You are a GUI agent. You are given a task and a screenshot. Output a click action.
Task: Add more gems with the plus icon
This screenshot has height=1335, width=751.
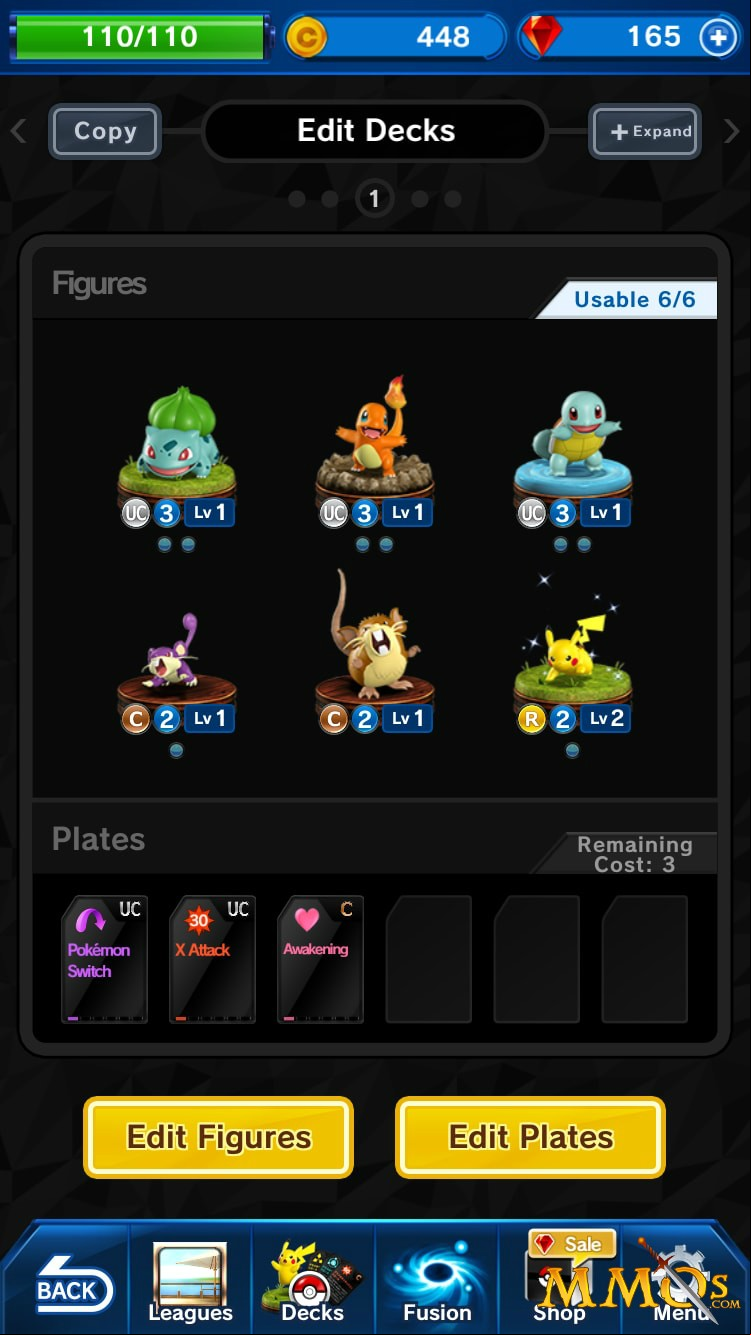click(717, 38)
